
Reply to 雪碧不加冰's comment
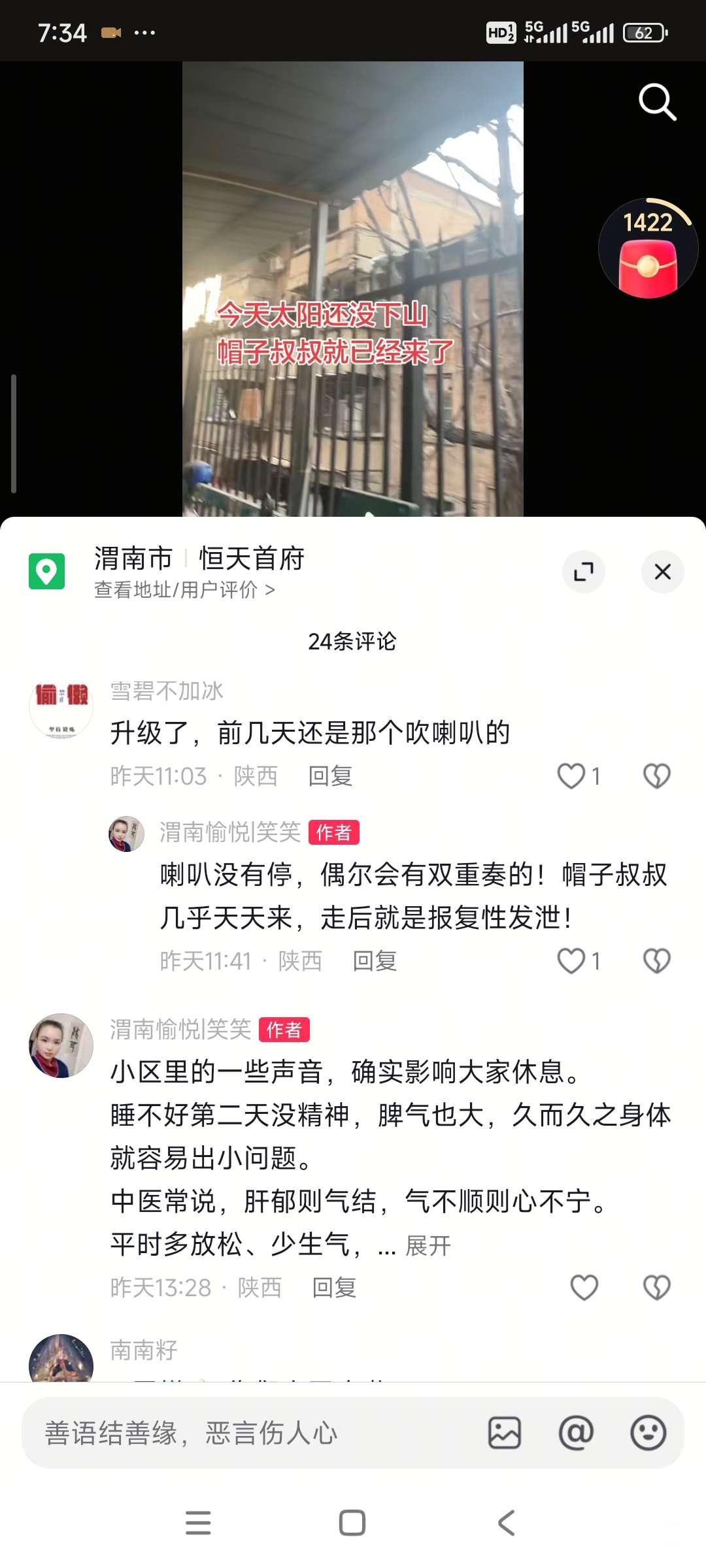tap(330, 776)
